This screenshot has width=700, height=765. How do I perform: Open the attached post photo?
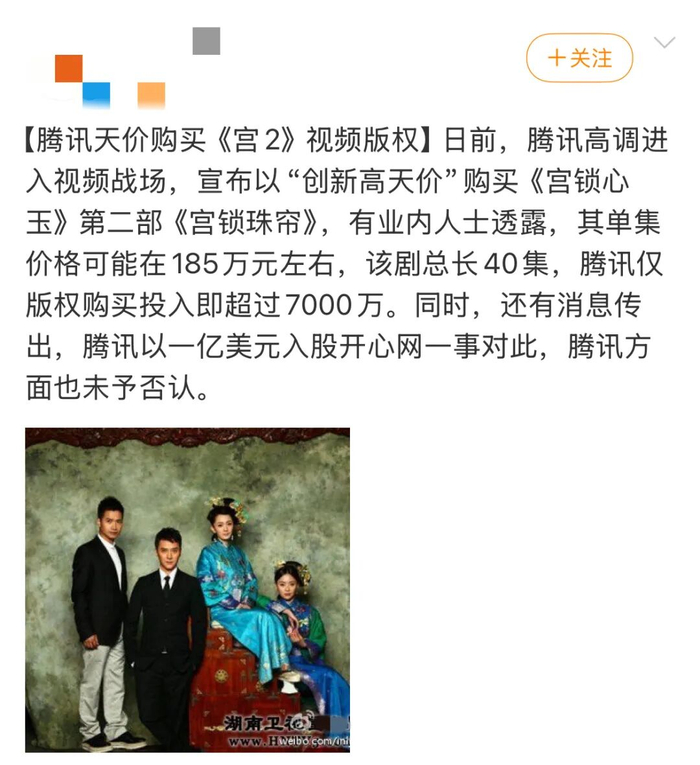pyautogui.click(x=187, y=589)
